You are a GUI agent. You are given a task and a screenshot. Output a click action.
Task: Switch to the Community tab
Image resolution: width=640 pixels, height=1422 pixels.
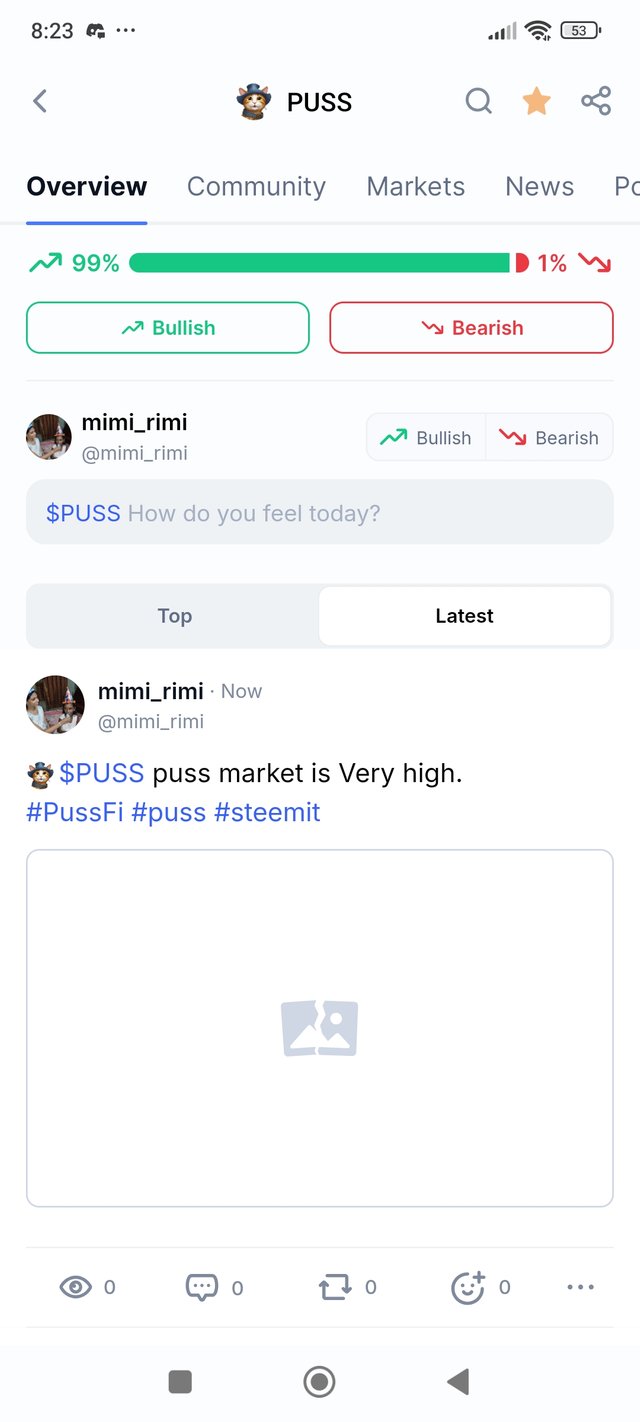[256, 187]
